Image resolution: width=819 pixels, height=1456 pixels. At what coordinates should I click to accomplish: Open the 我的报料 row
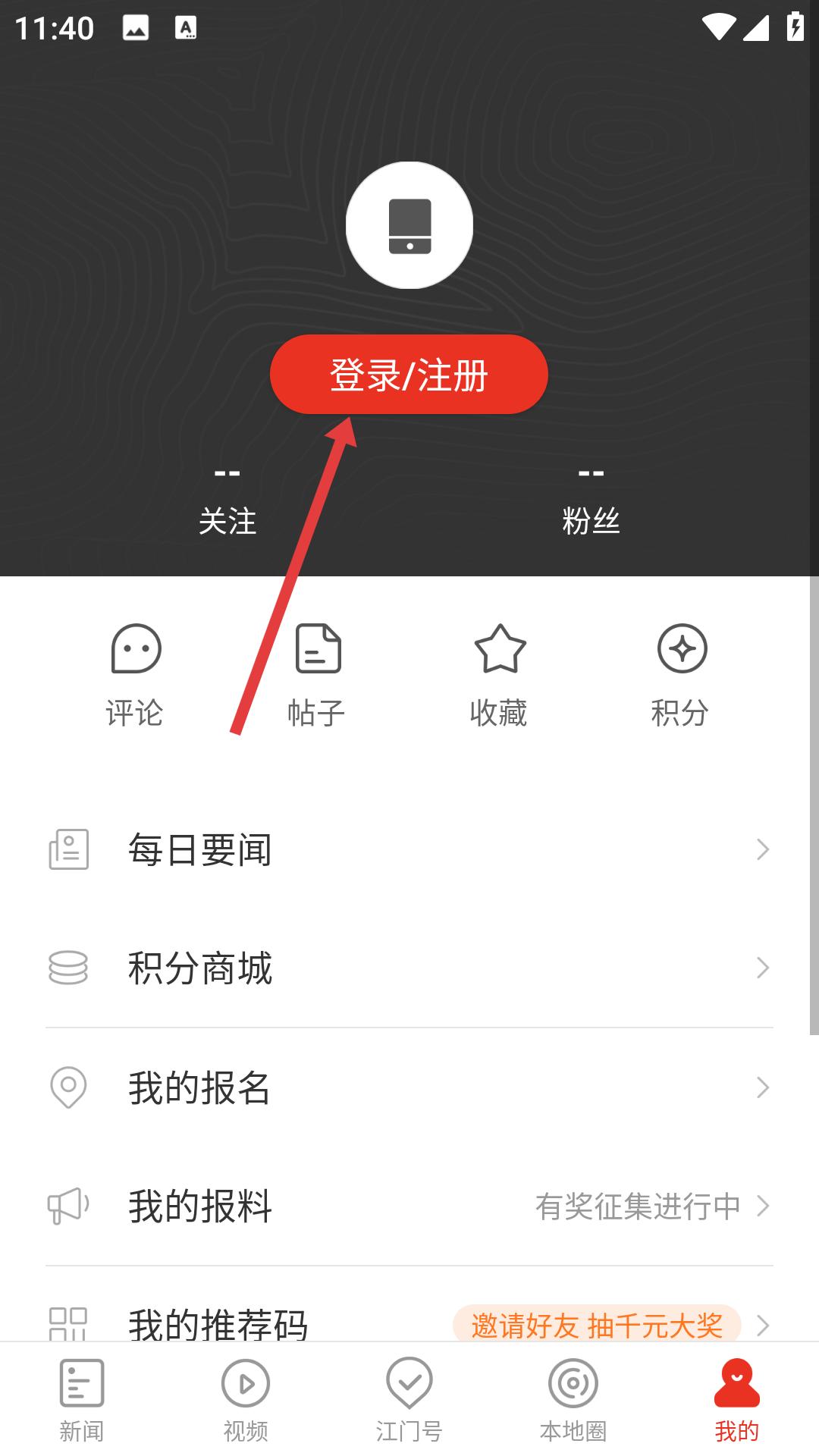409,1206
